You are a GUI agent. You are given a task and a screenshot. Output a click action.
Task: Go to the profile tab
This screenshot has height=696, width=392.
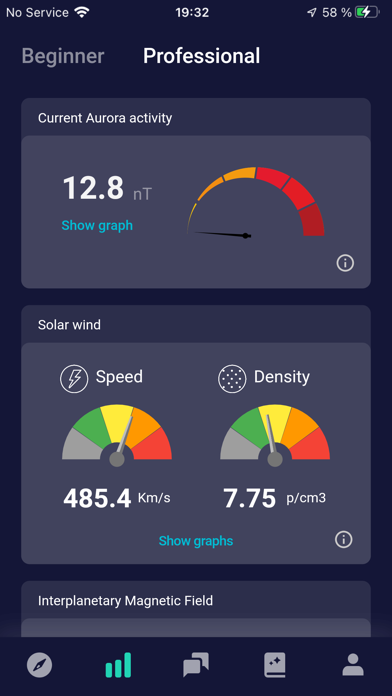point(353,665)
